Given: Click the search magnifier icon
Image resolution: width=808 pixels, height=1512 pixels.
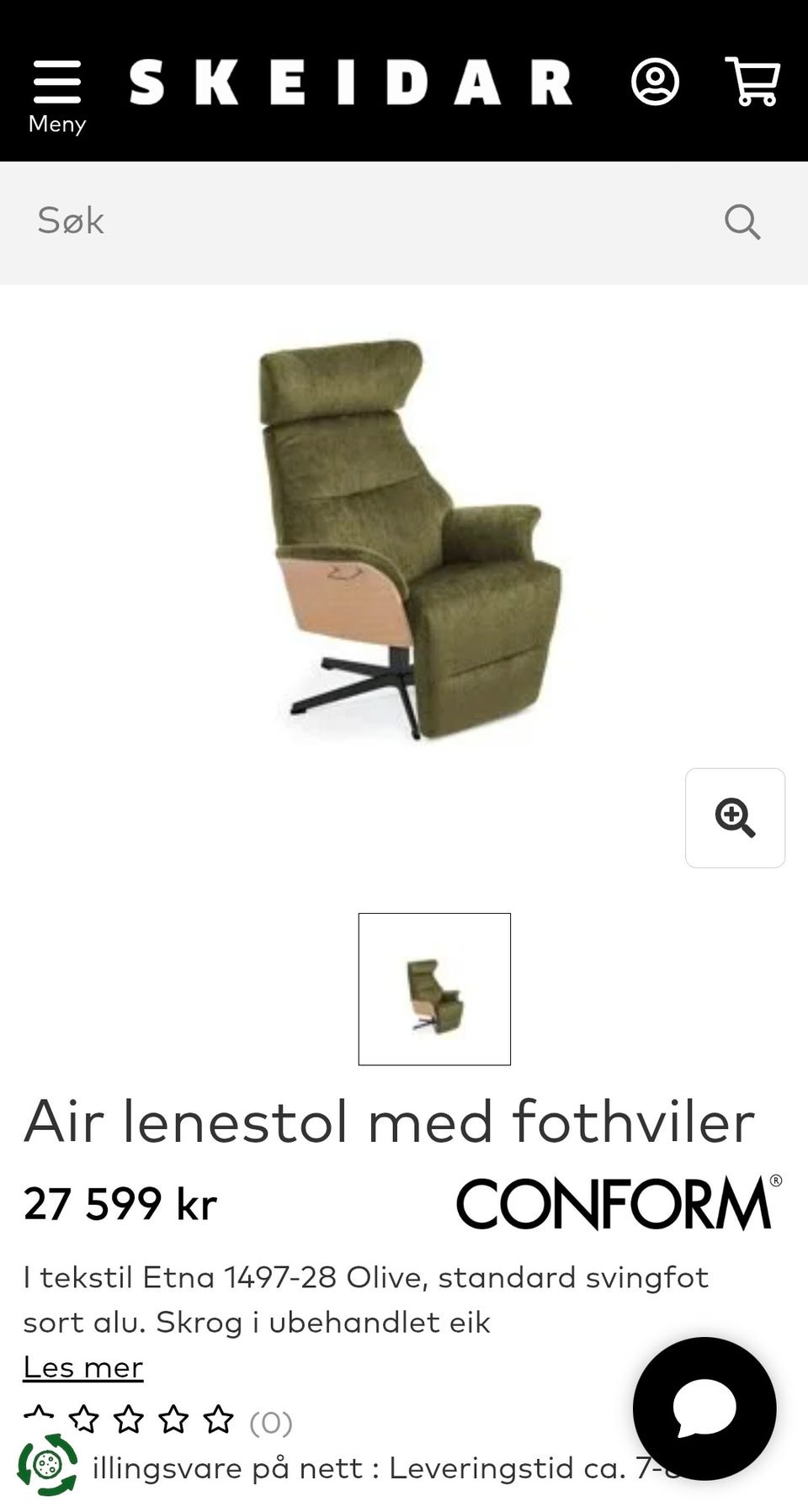Looking at the screenshot, I should 742,220.
